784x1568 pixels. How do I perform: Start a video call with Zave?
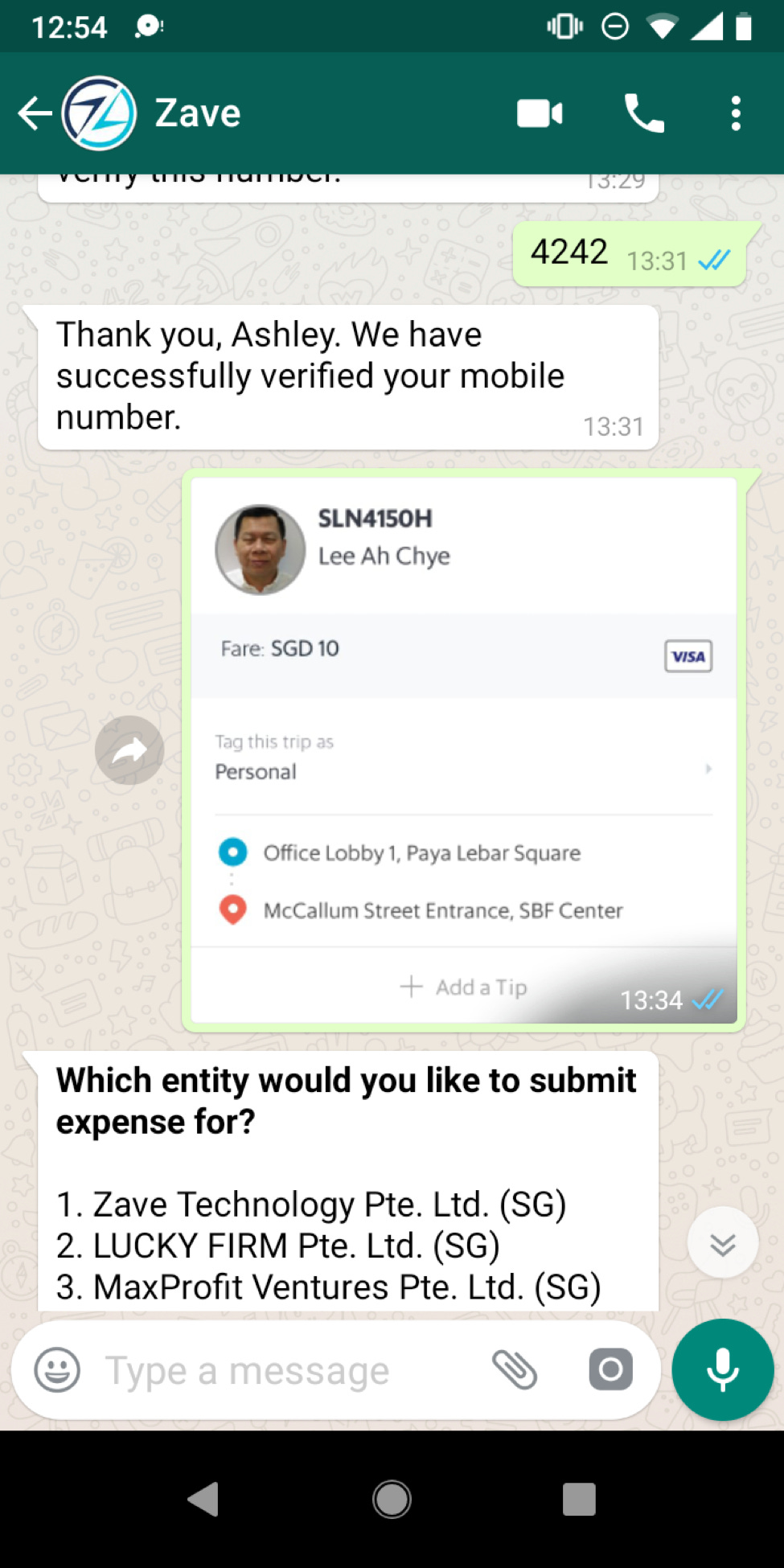point(540,113)
